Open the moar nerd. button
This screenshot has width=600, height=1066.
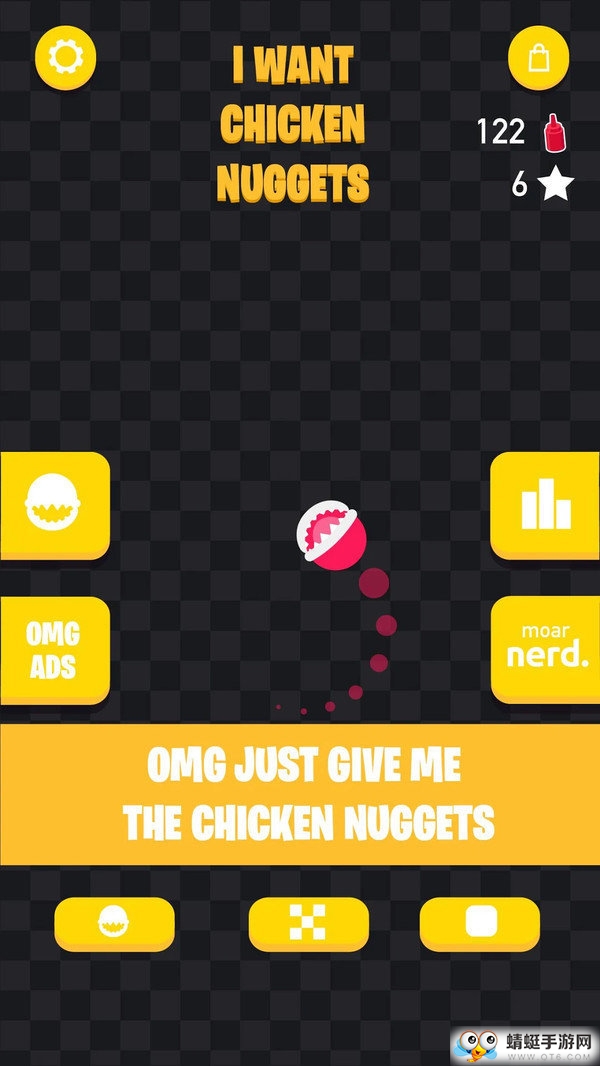545,648
